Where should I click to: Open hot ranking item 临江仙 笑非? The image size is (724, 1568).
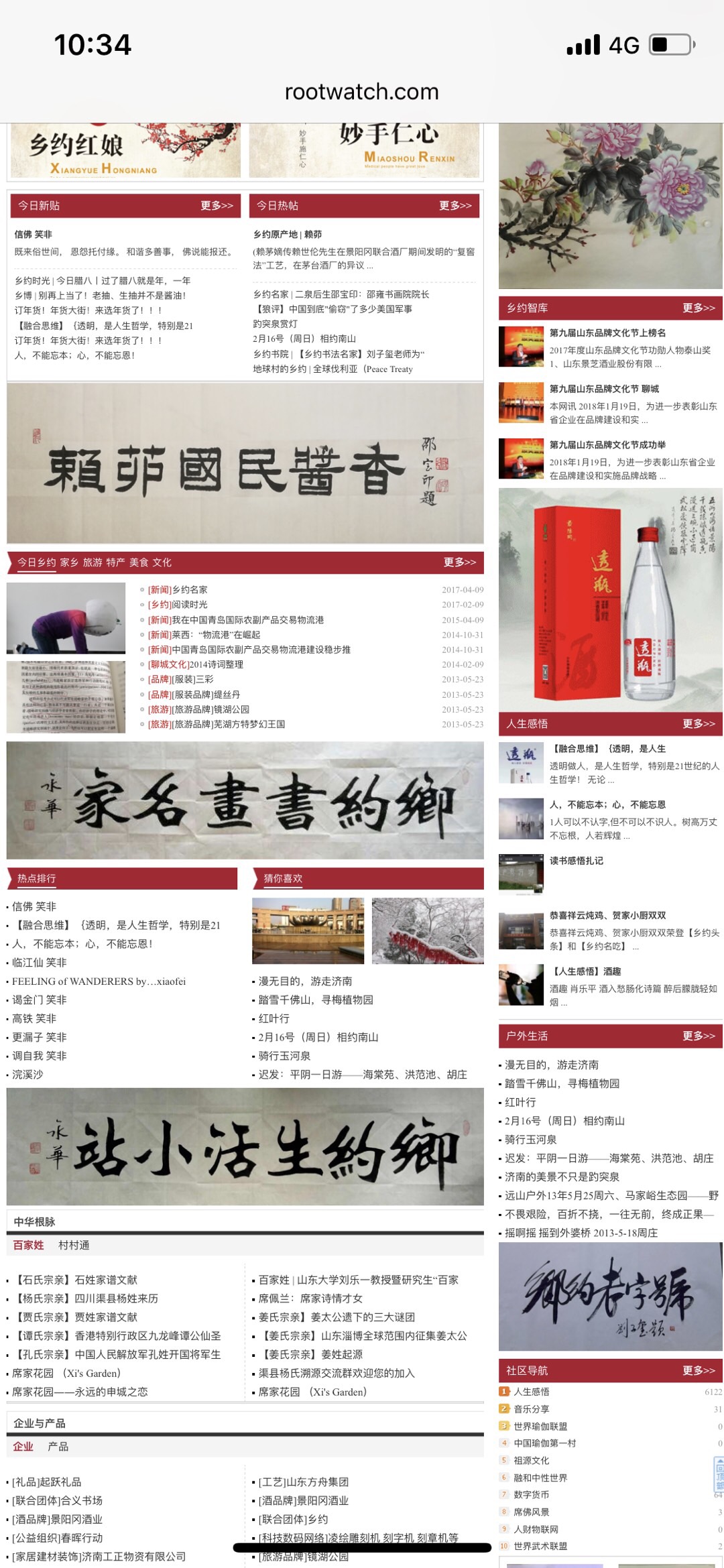point(39,963)
